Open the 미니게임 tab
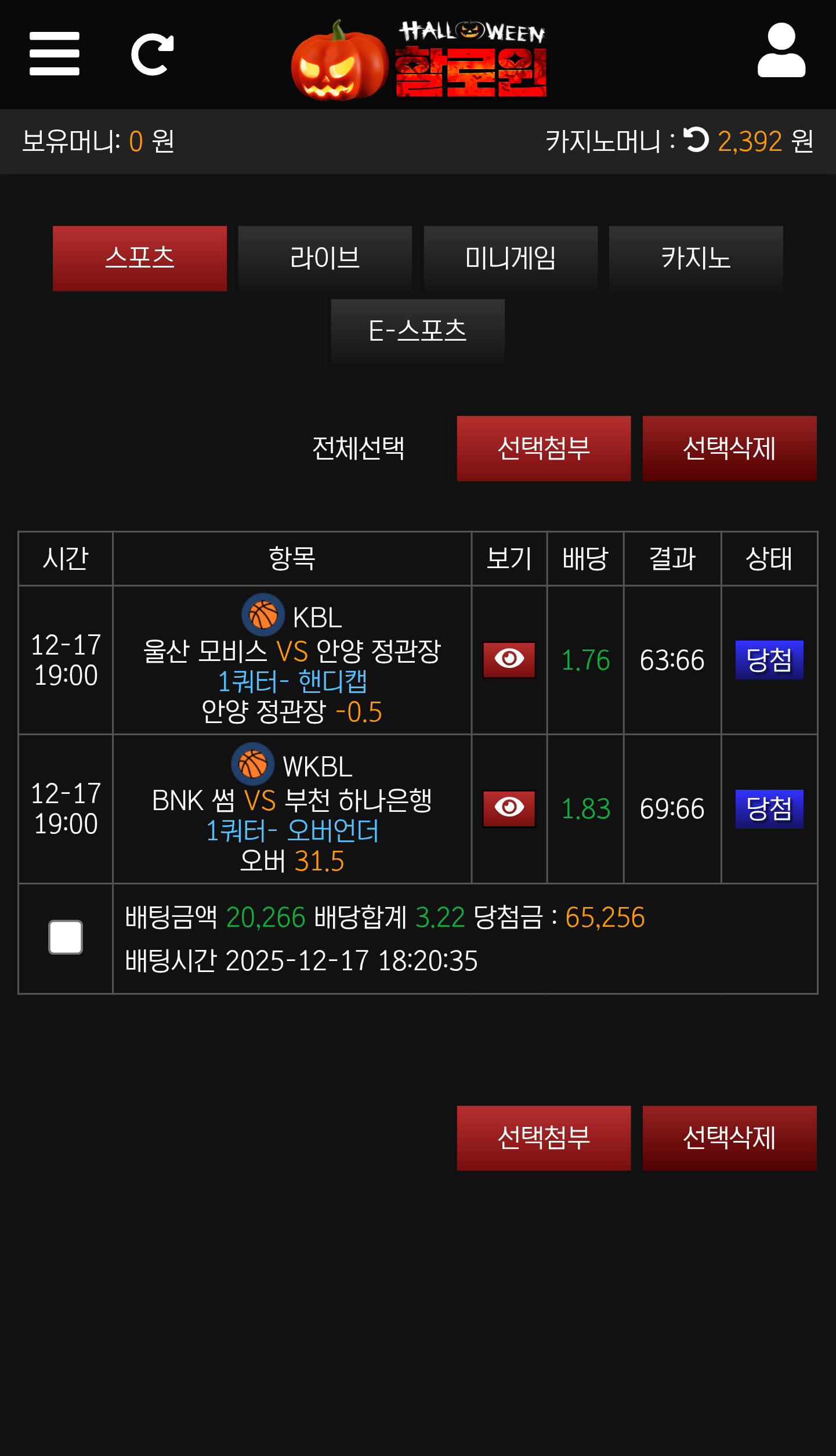Screen dimensions: 836x1456 coord(511,258)
